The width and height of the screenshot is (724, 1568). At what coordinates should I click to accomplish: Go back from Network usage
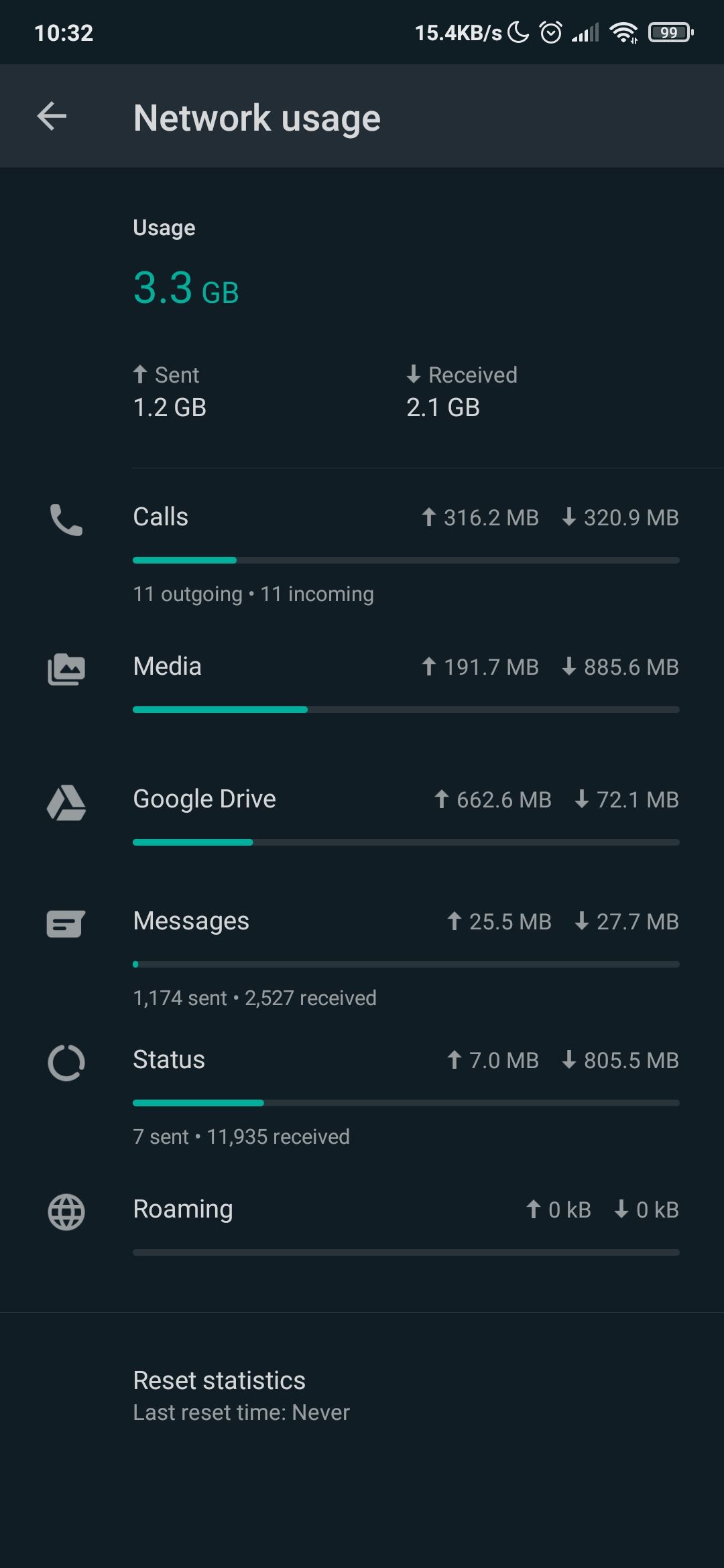point(52,117)
